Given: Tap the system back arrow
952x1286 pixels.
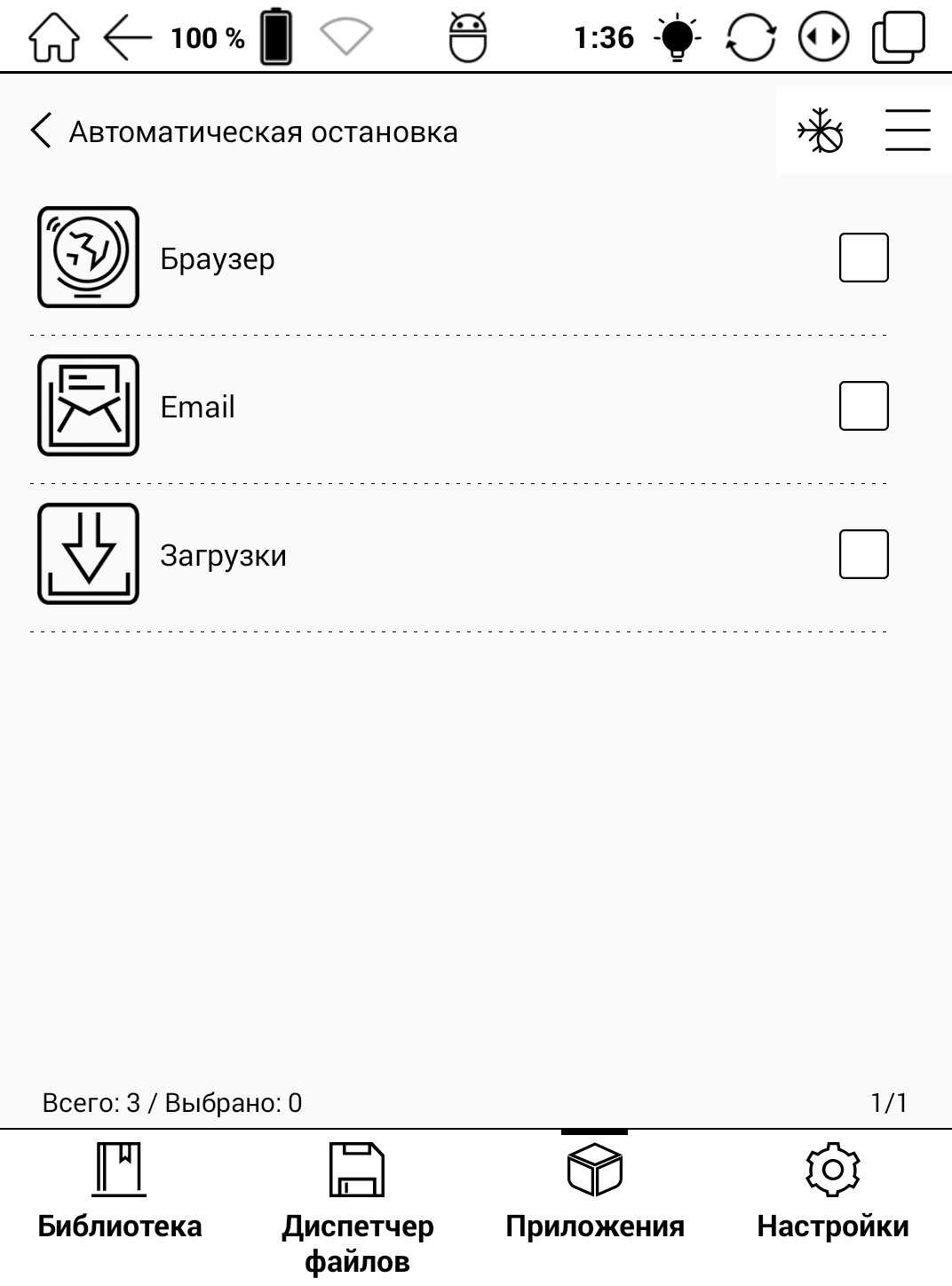Looking at the screenshot, I should click(127, 37).
